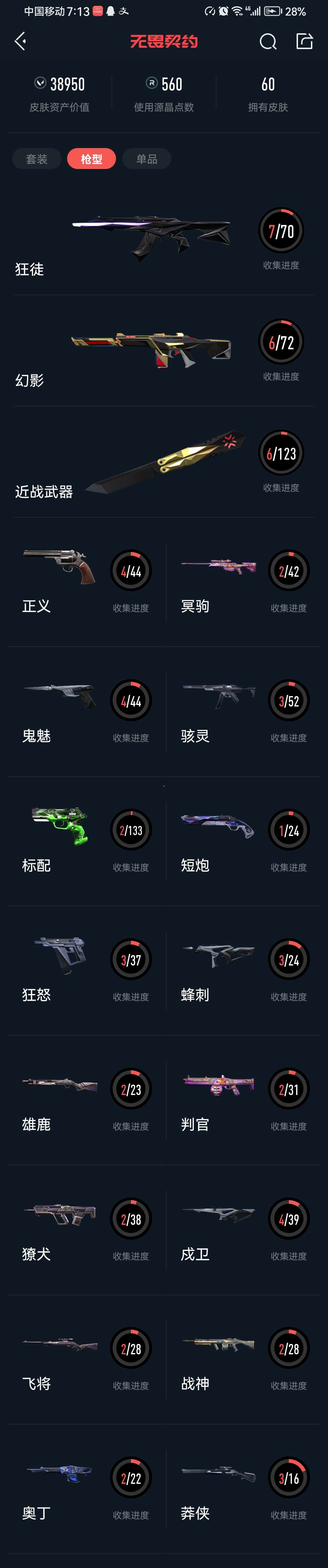328x1568 pixels.
Task: Go back using the top-left arrow
Action: (x=20, y=41)
